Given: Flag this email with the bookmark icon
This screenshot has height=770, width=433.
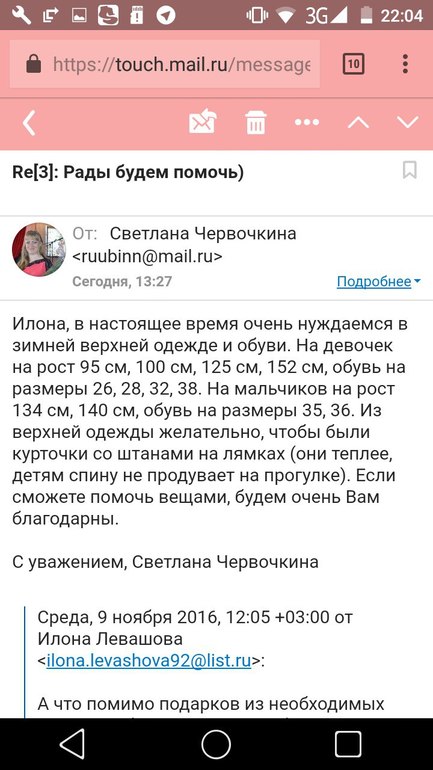Looking at the screenshot, I should tap(410, 170).
